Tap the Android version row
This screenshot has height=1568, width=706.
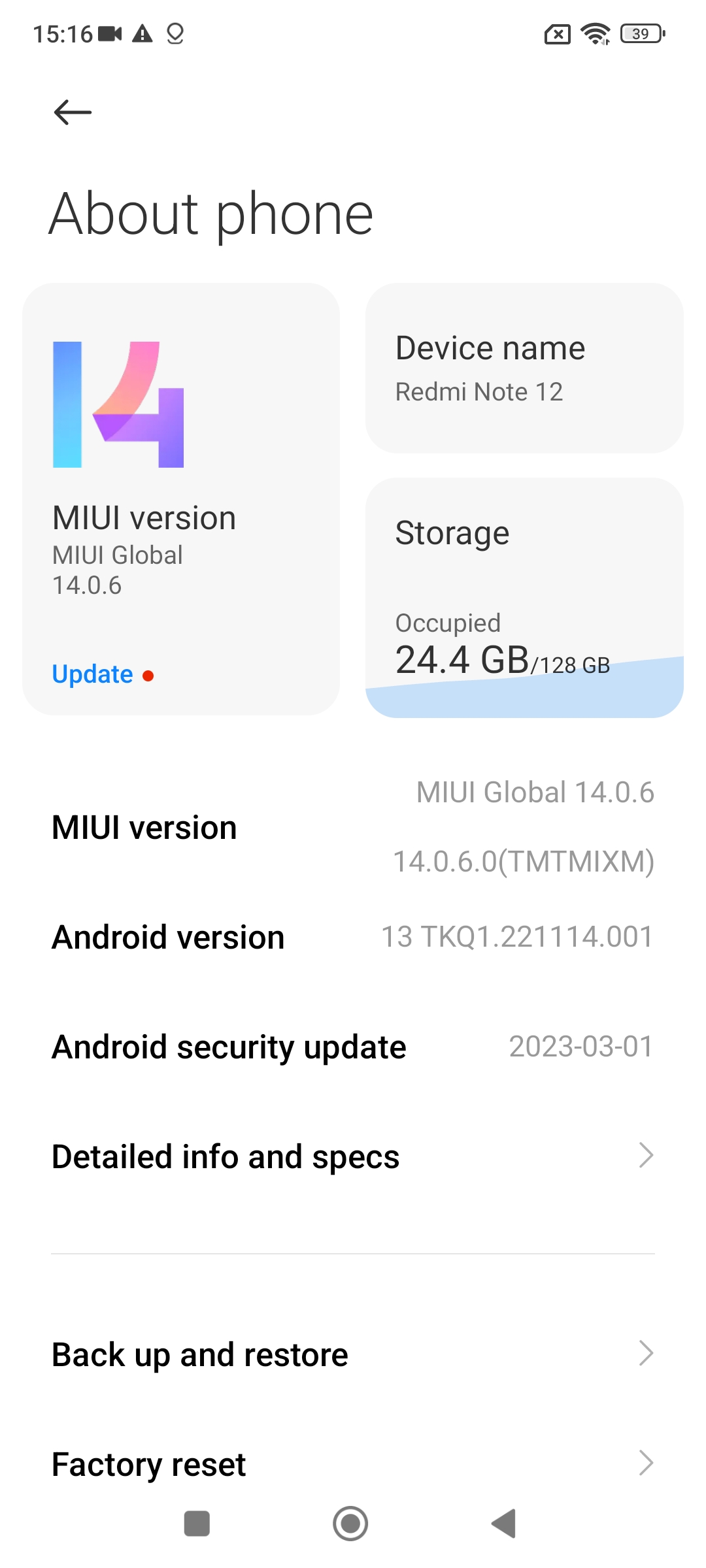point(353,937)
